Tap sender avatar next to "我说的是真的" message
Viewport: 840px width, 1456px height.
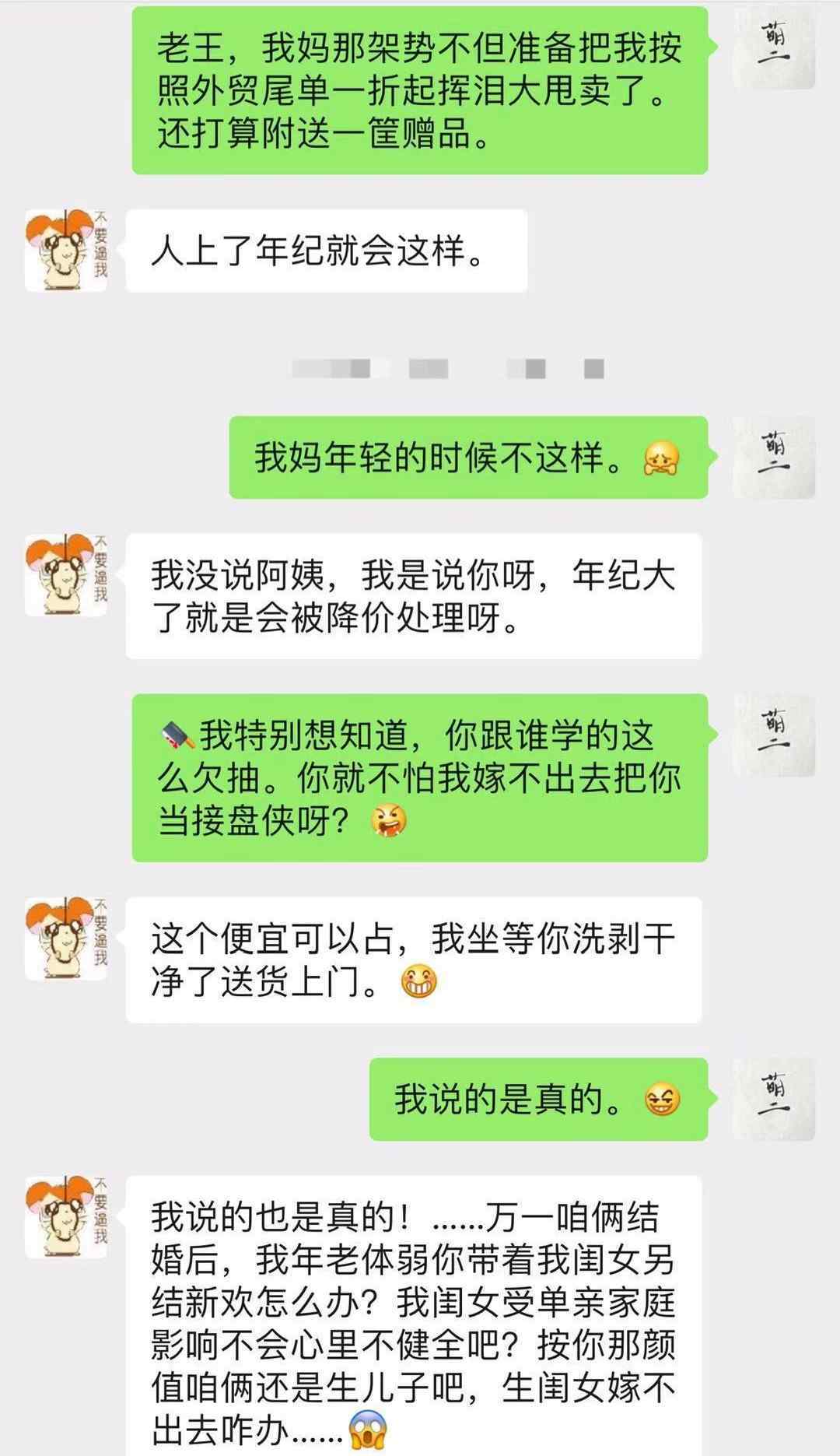[774, 1100]
